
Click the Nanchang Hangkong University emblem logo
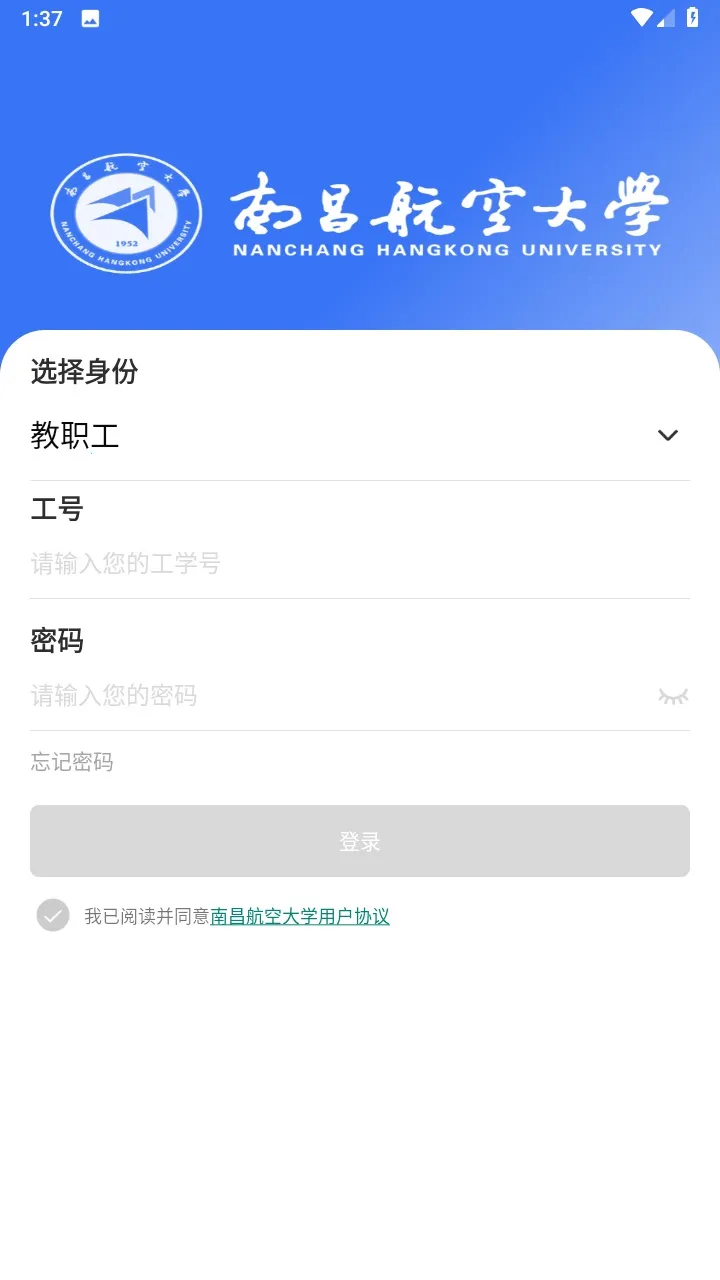[x=126, y=213]
